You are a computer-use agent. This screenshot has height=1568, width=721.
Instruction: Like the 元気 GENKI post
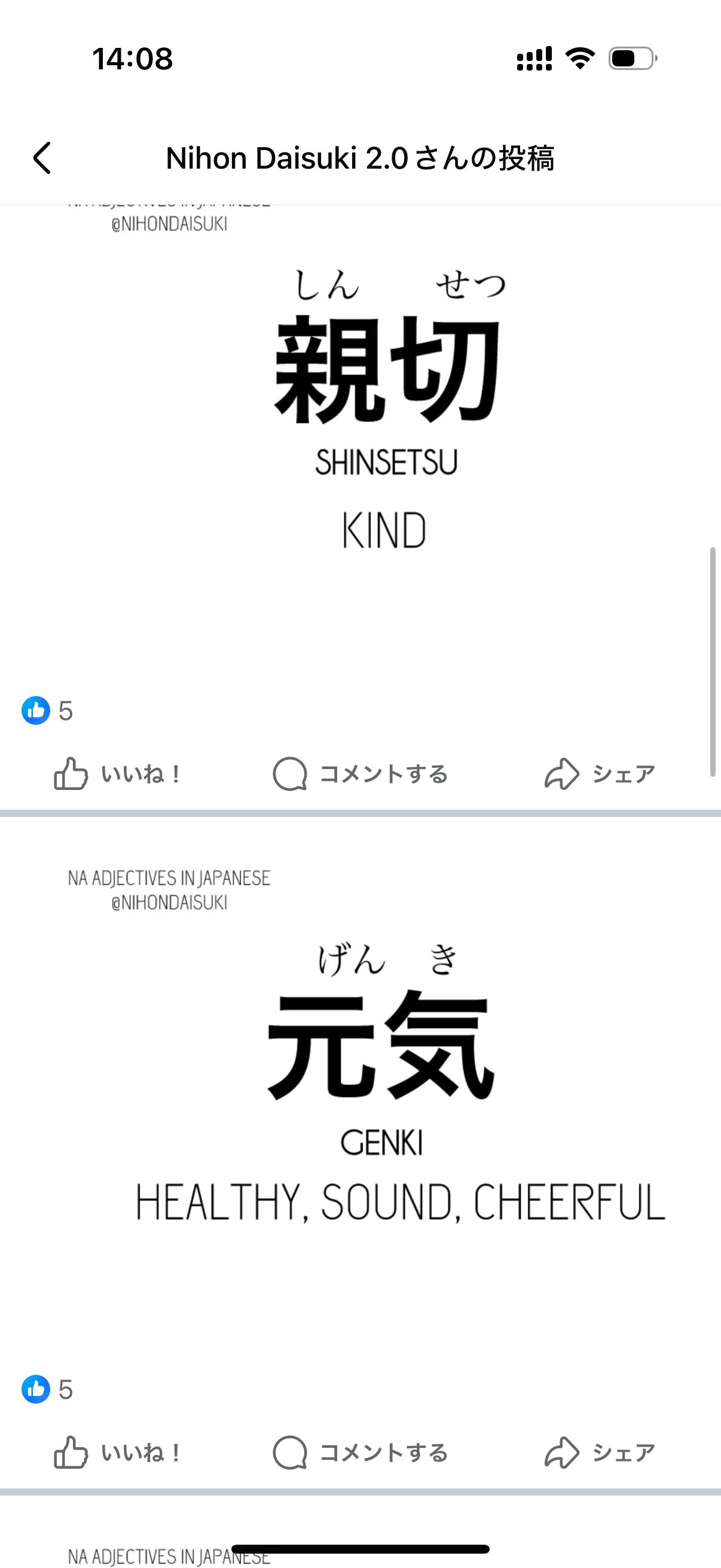(x=117, y=1453)
